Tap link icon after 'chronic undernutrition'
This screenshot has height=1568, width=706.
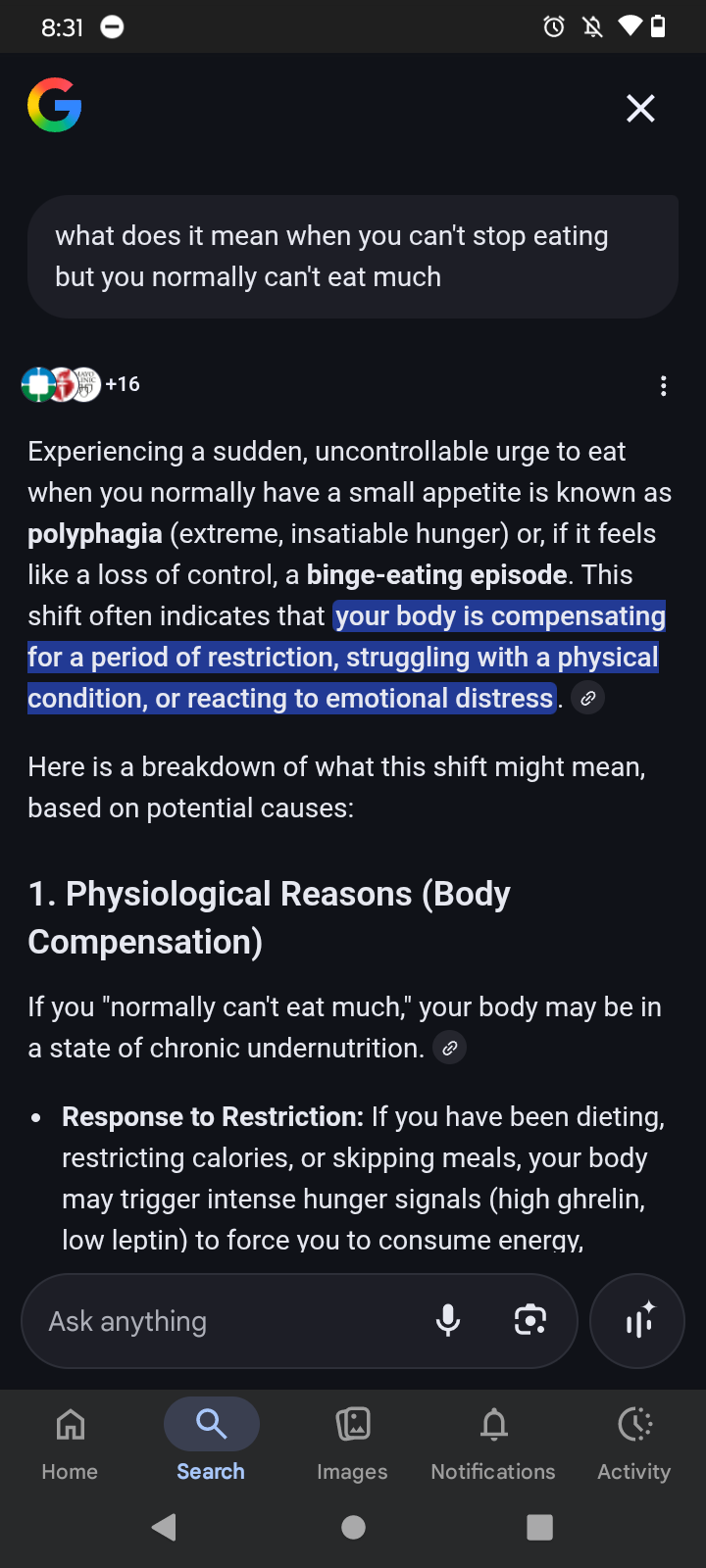tap(449, 1048)
